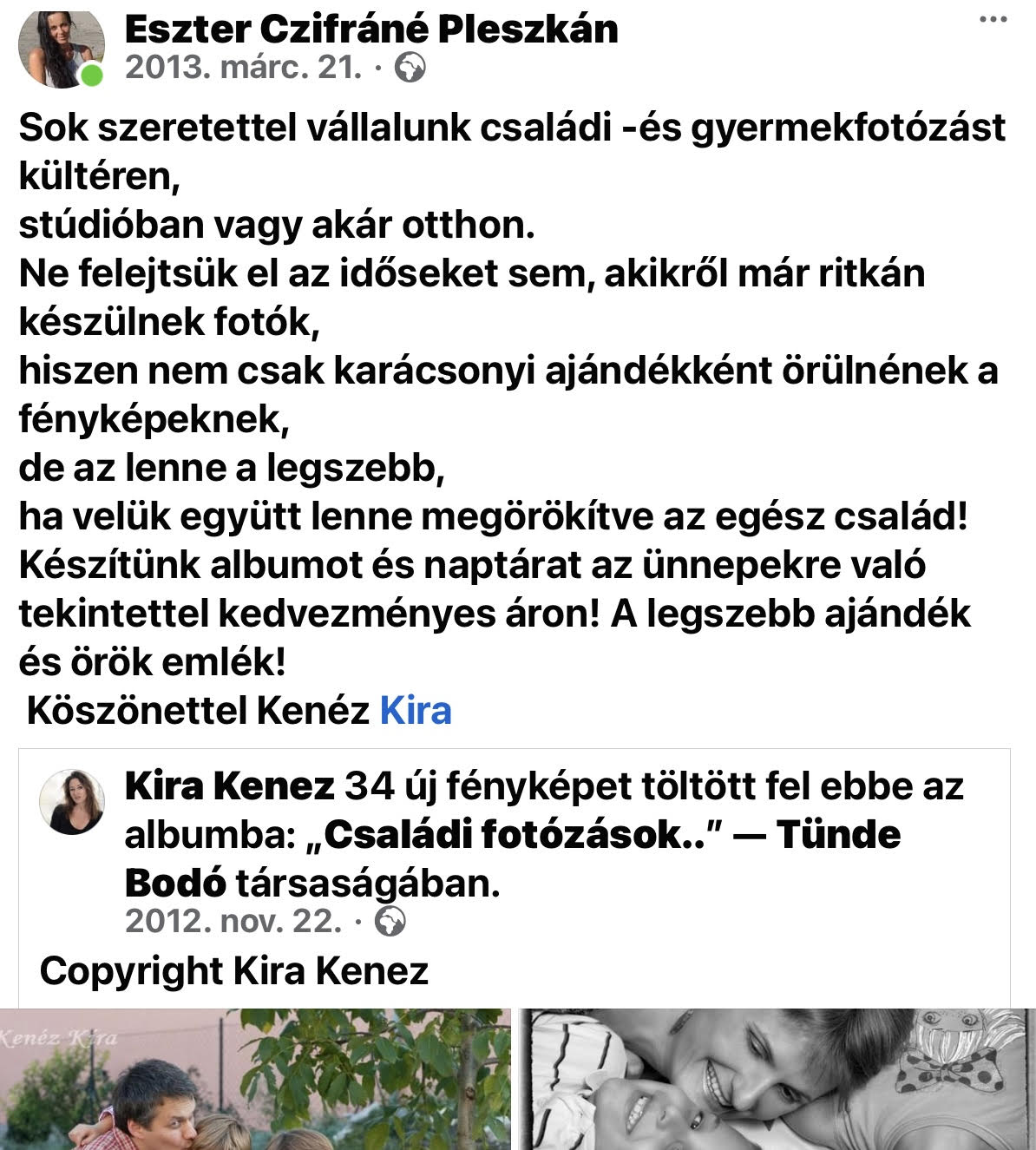Open the 2013. márc. 21. post timestamp
This screenshot has width=1036, height=1150.
[x=243, y=68]
